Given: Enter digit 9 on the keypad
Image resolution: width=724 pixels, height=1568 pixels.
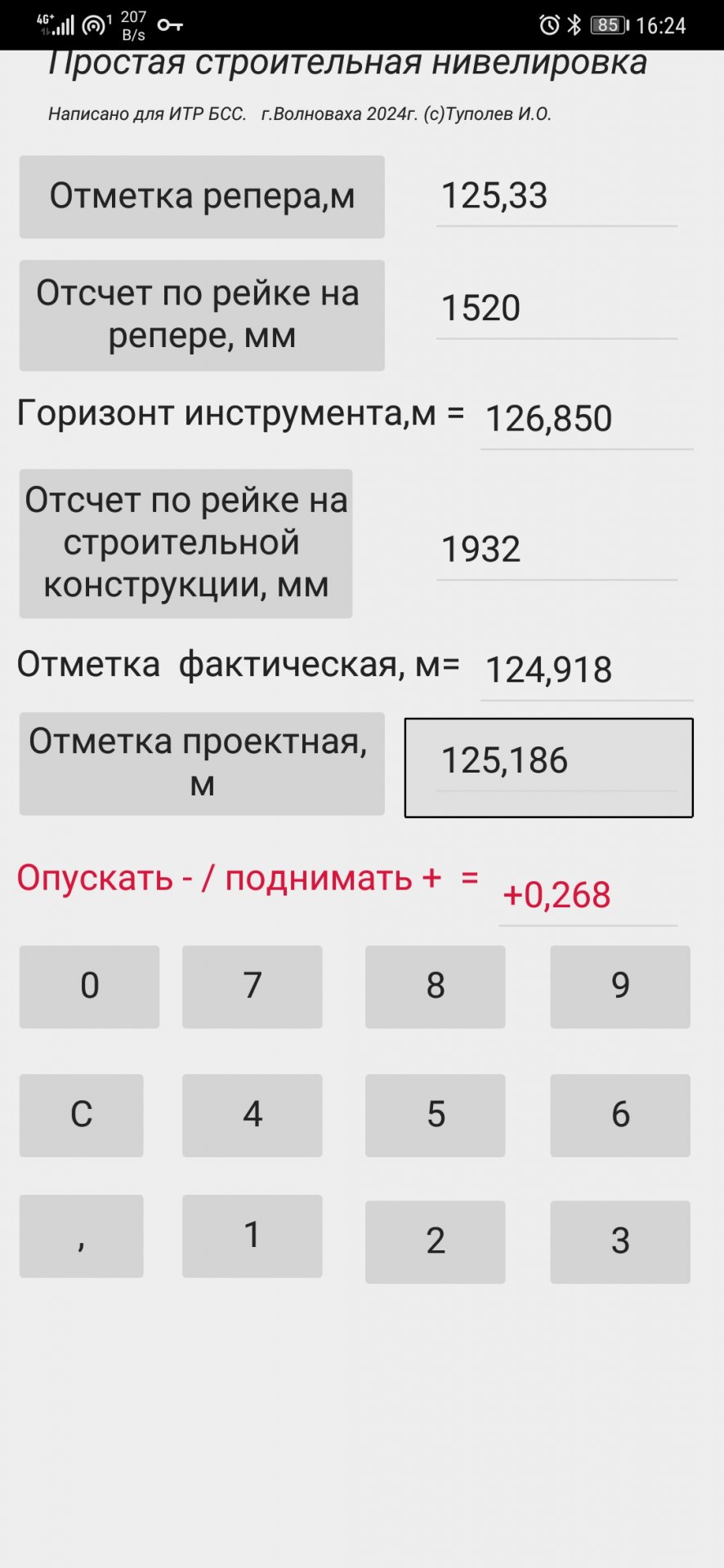Looking at the screenshot, I should [x=619, y=987].
